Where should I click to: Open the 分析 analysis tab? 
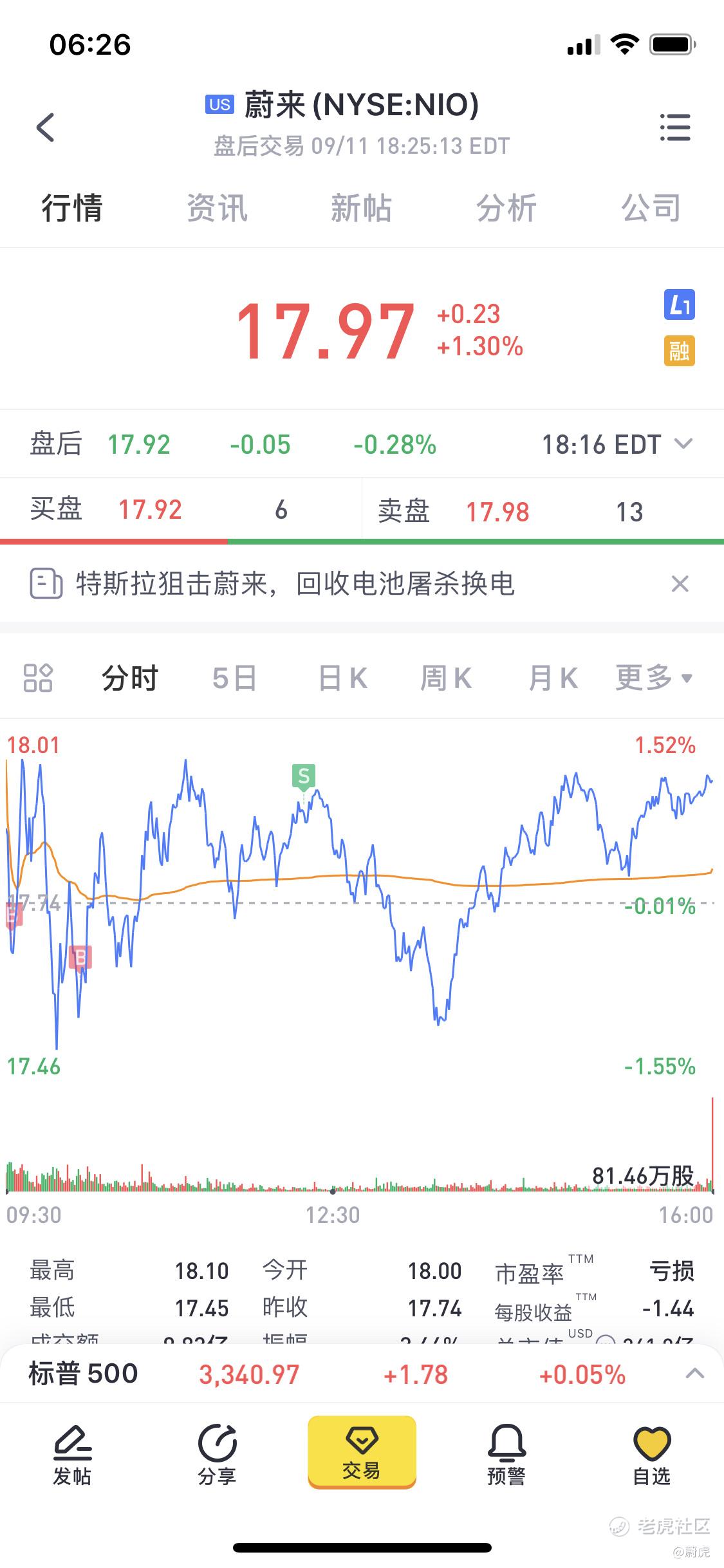click(x=506, y=209)
